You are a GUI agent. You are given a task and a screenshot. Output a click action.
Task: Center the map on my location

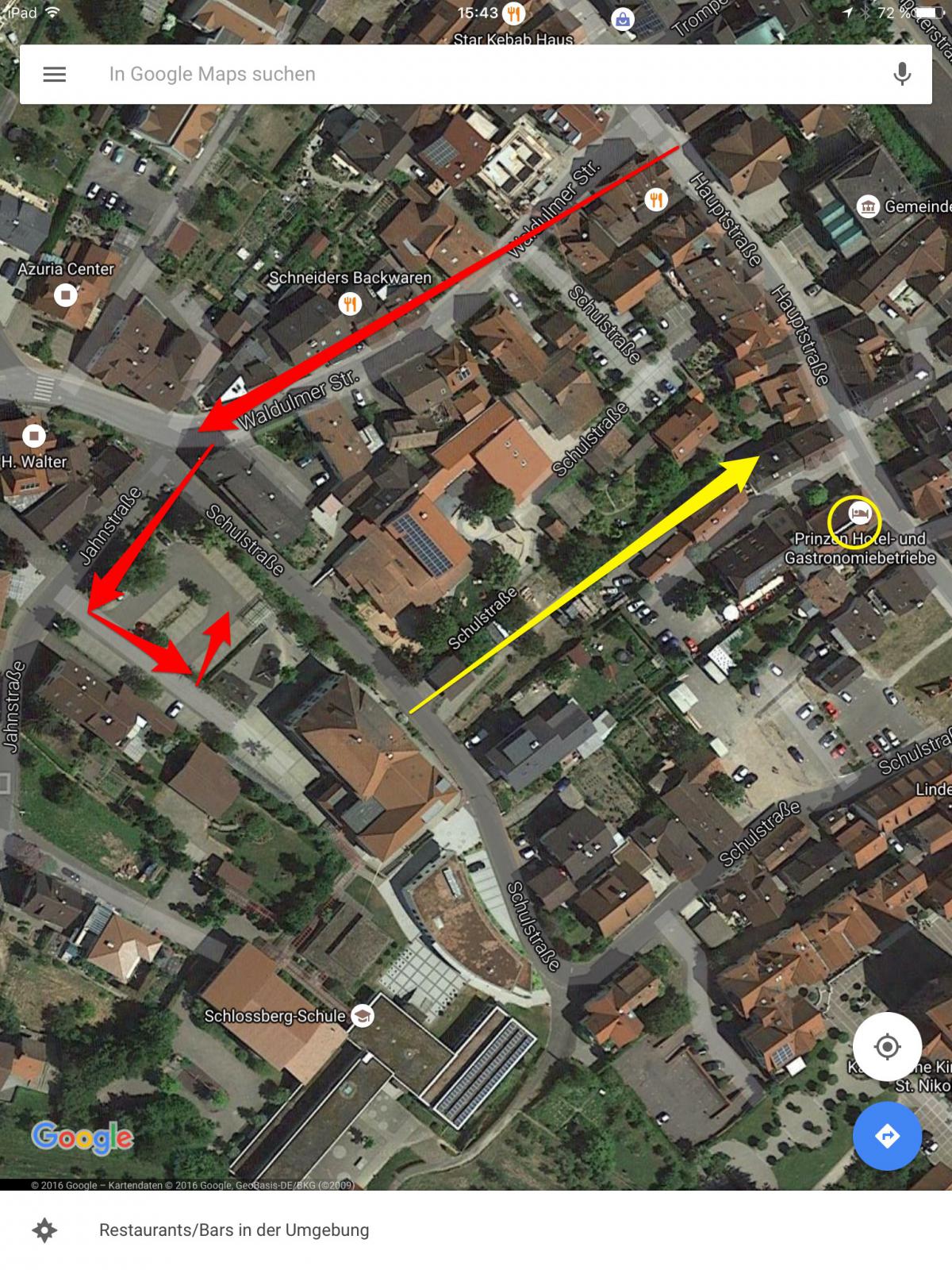887,1047
